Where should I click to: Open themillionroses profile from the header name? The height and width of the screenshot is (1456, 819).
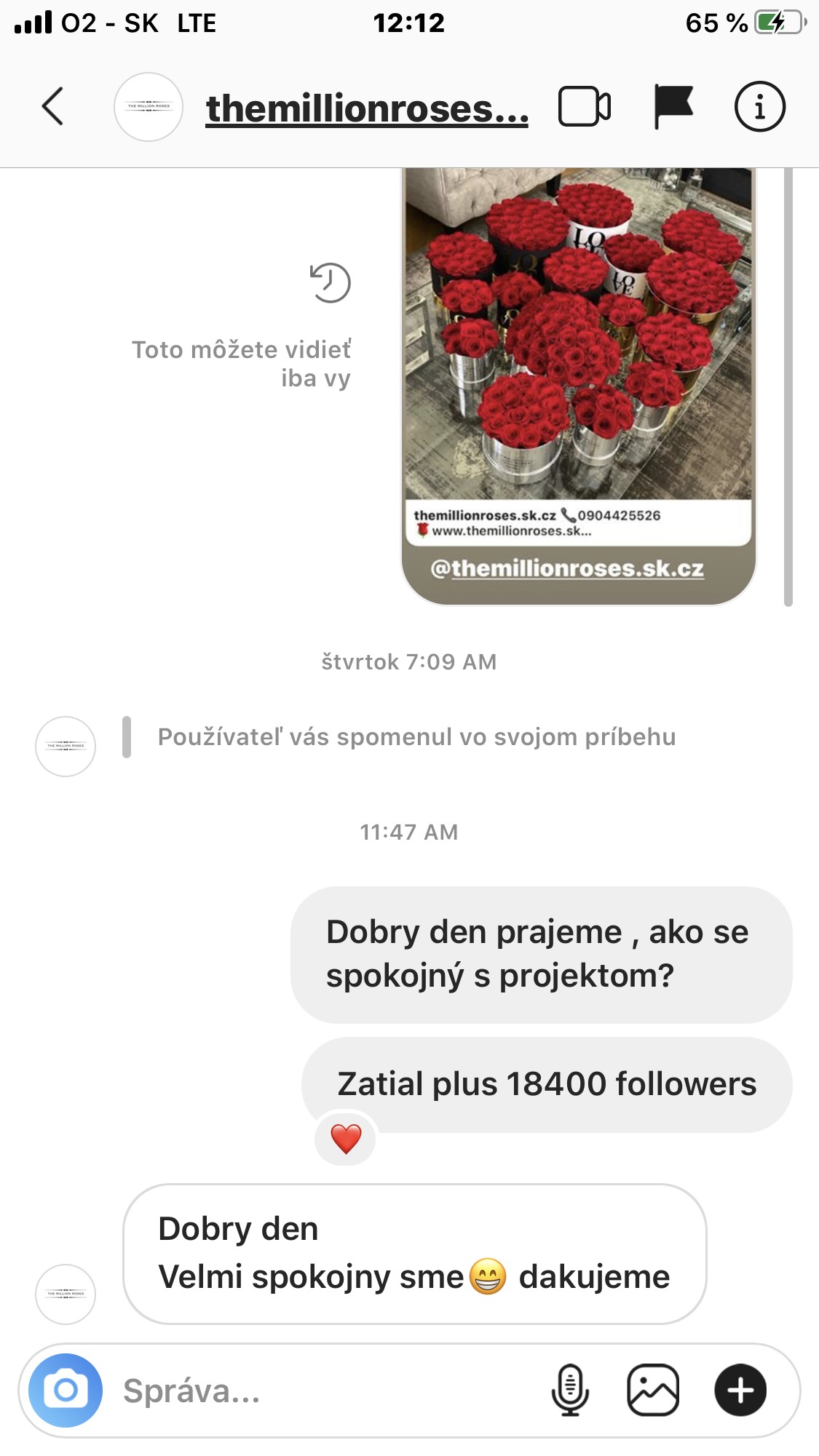pyautogui.click(x=367, y=109)
